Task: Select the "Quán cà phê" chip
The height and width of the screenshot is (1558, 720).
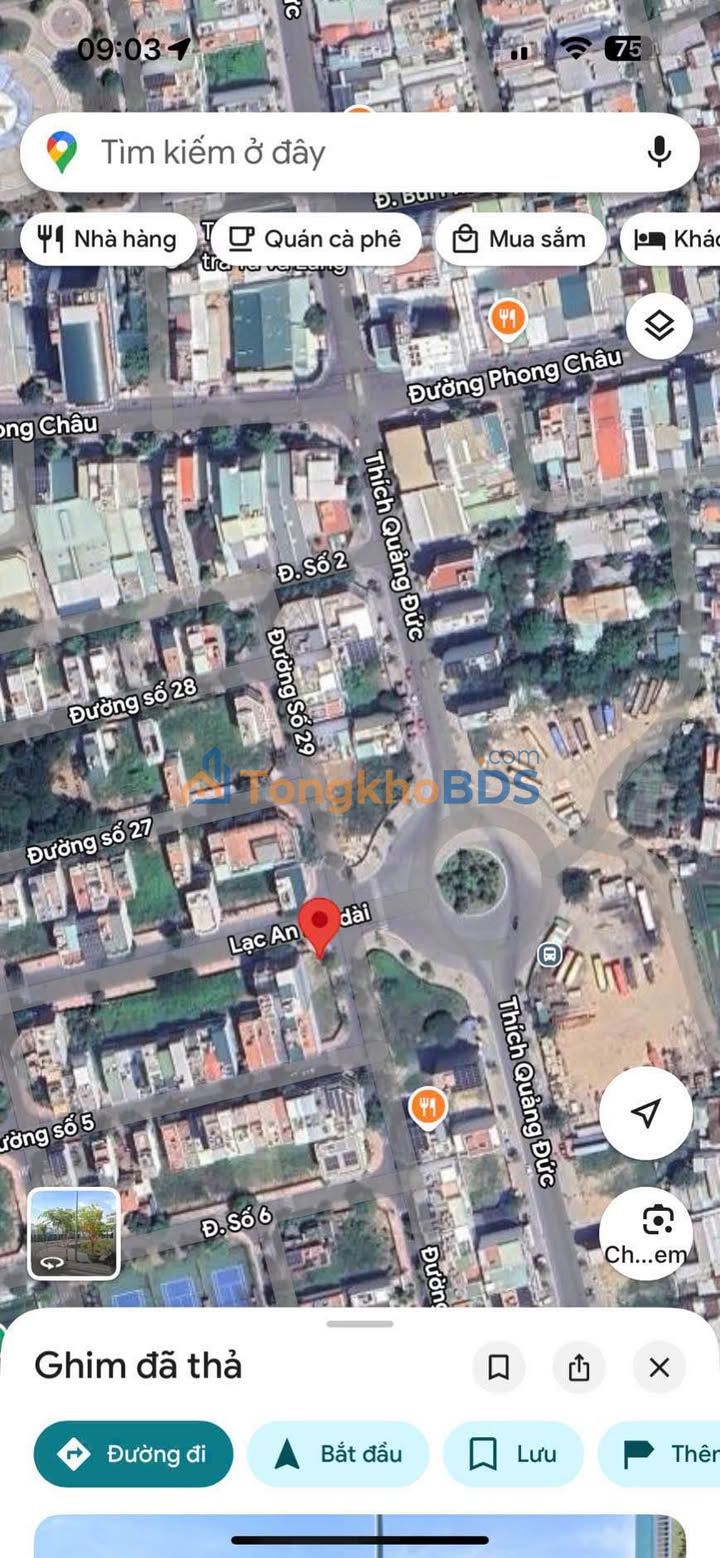Action: point(315,239)
